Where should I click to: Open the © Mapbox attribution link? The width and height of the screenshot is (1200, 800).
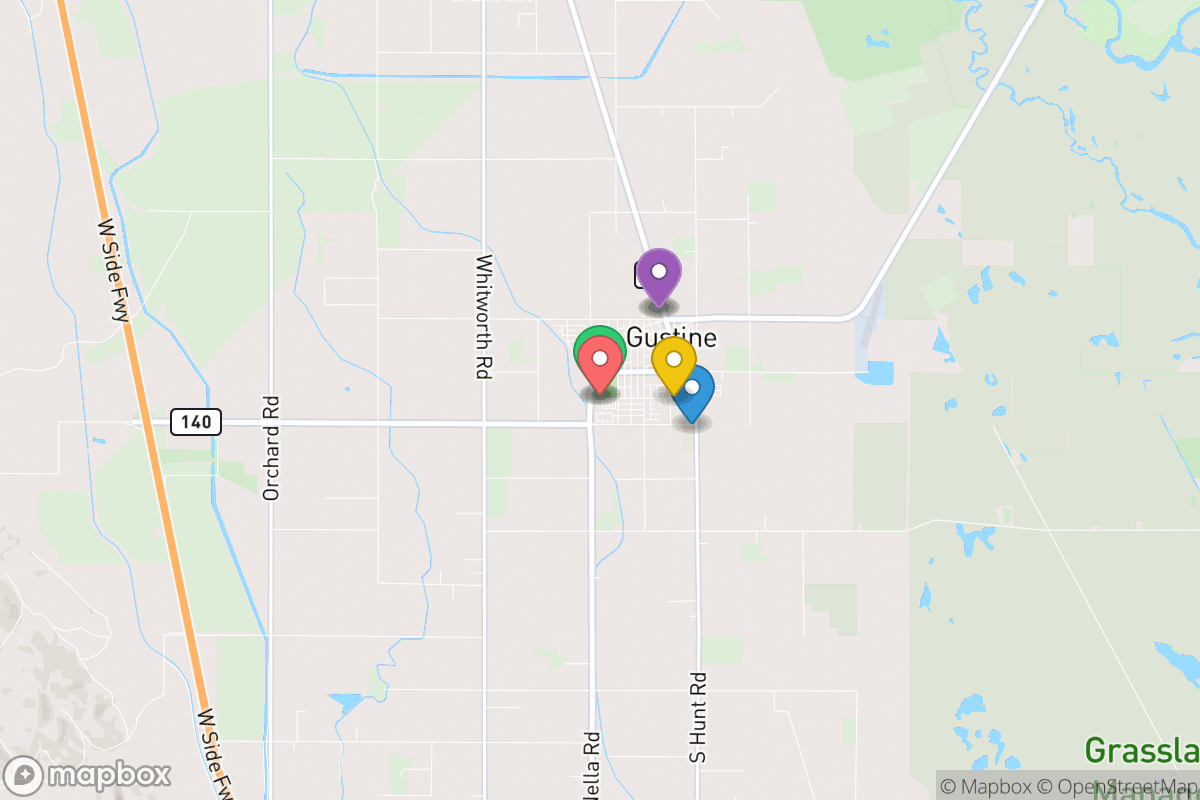pyautogui.click(x=985, y=786)
